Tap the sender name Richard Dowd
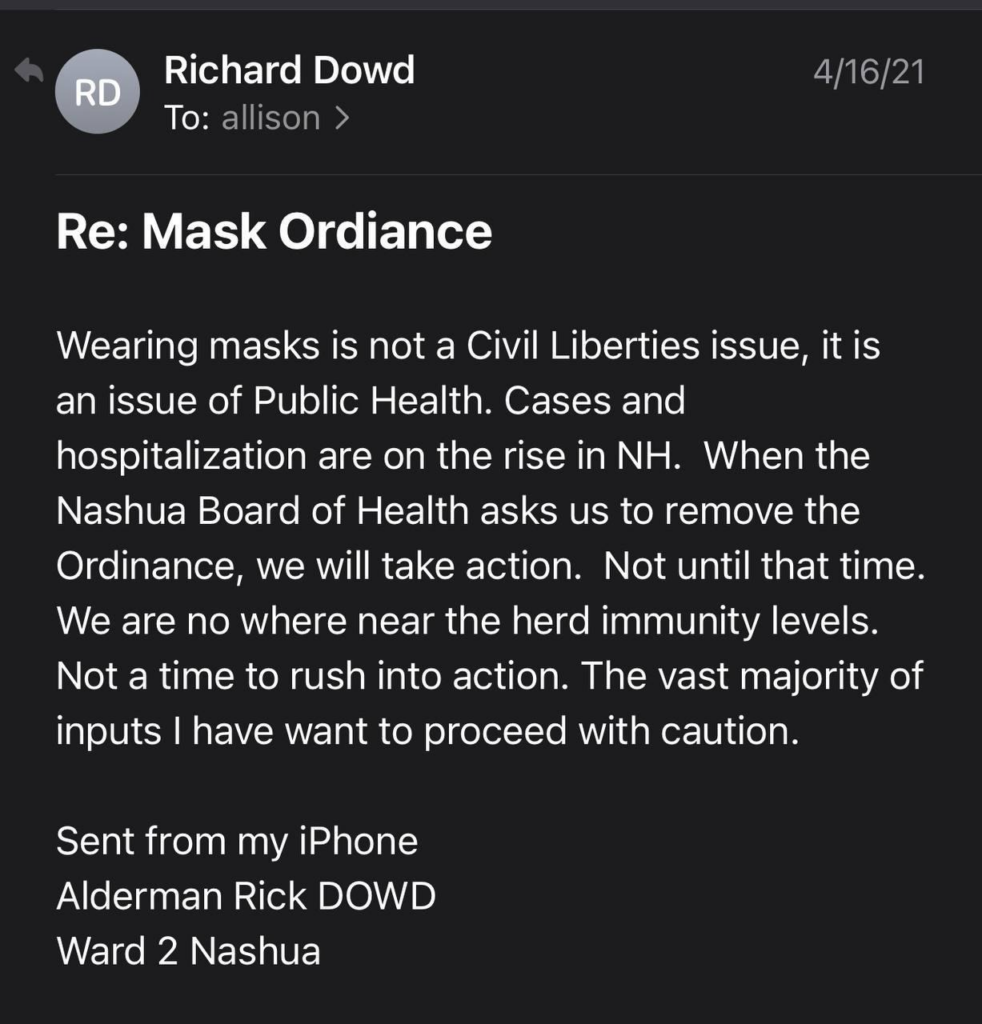982x1024 pixels. (288, 71)
